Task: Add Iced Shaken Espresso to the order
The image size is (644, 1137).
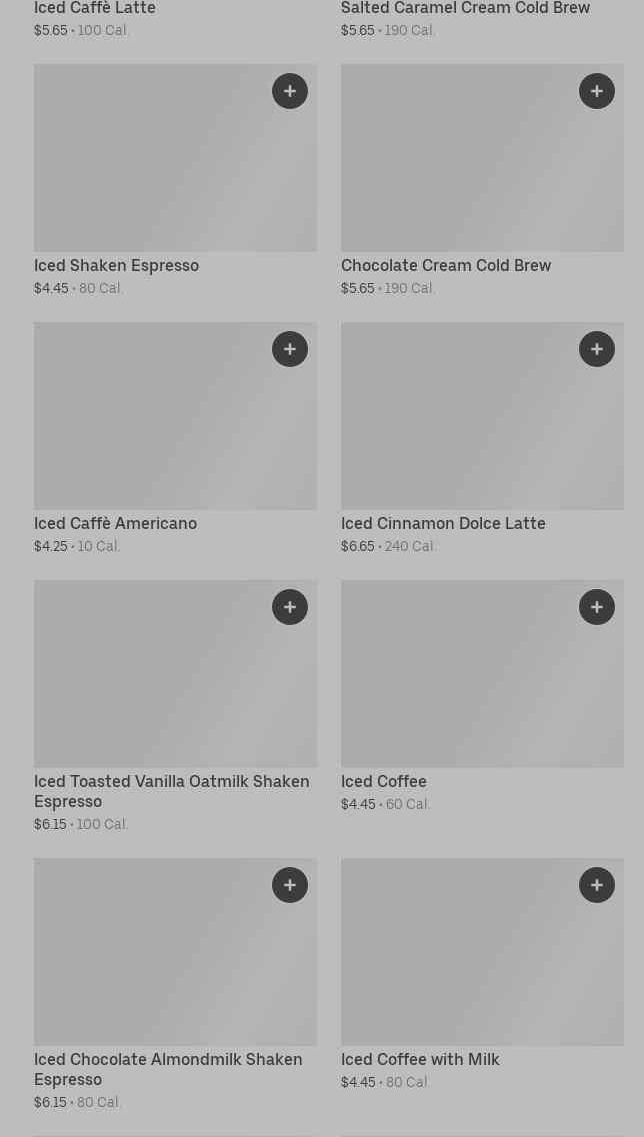Action: point(290,91)
